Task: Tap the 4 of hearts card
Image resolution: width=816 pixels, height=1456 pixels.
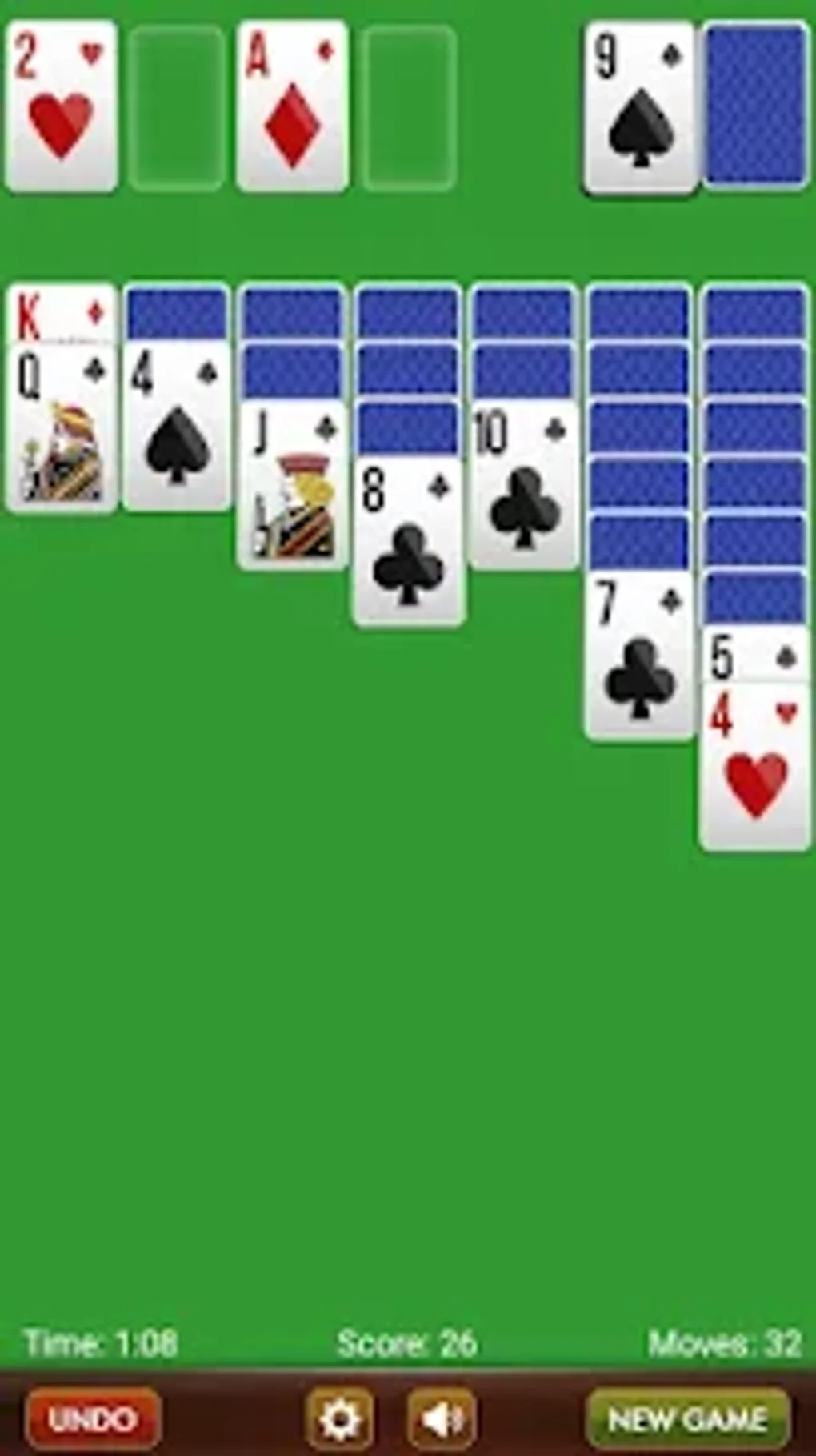Action: [755, 766]
